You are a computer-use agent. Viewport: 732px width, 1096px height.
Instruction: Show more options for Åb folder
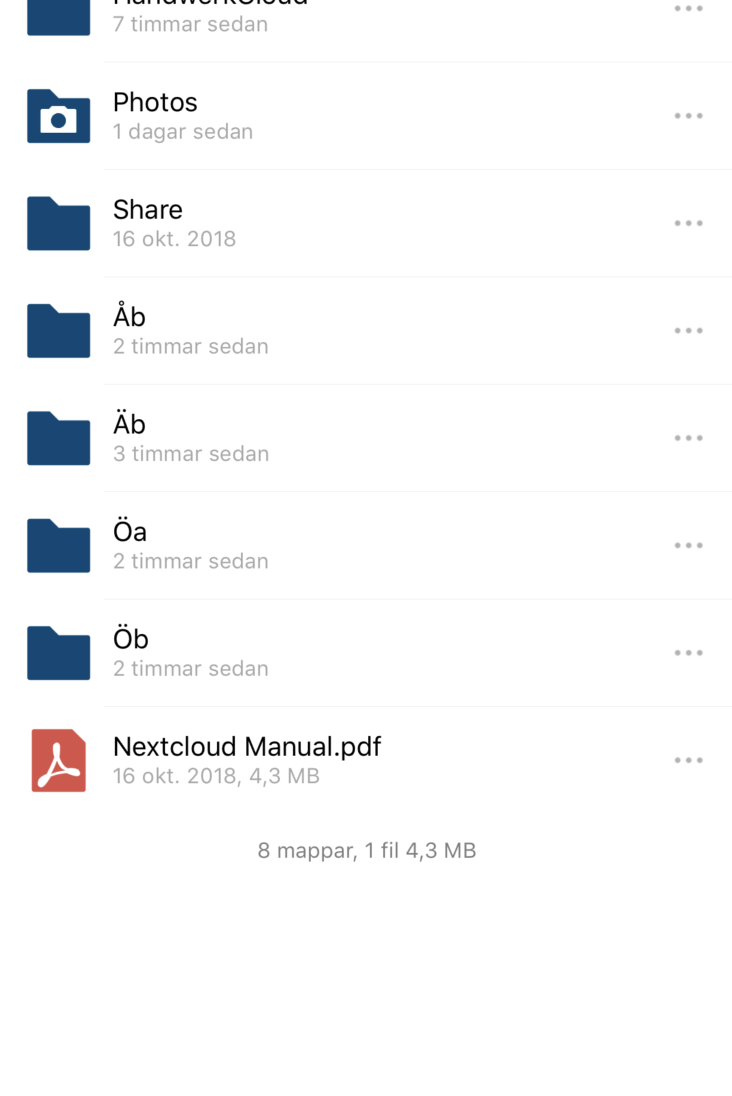(x=689, y=331)
